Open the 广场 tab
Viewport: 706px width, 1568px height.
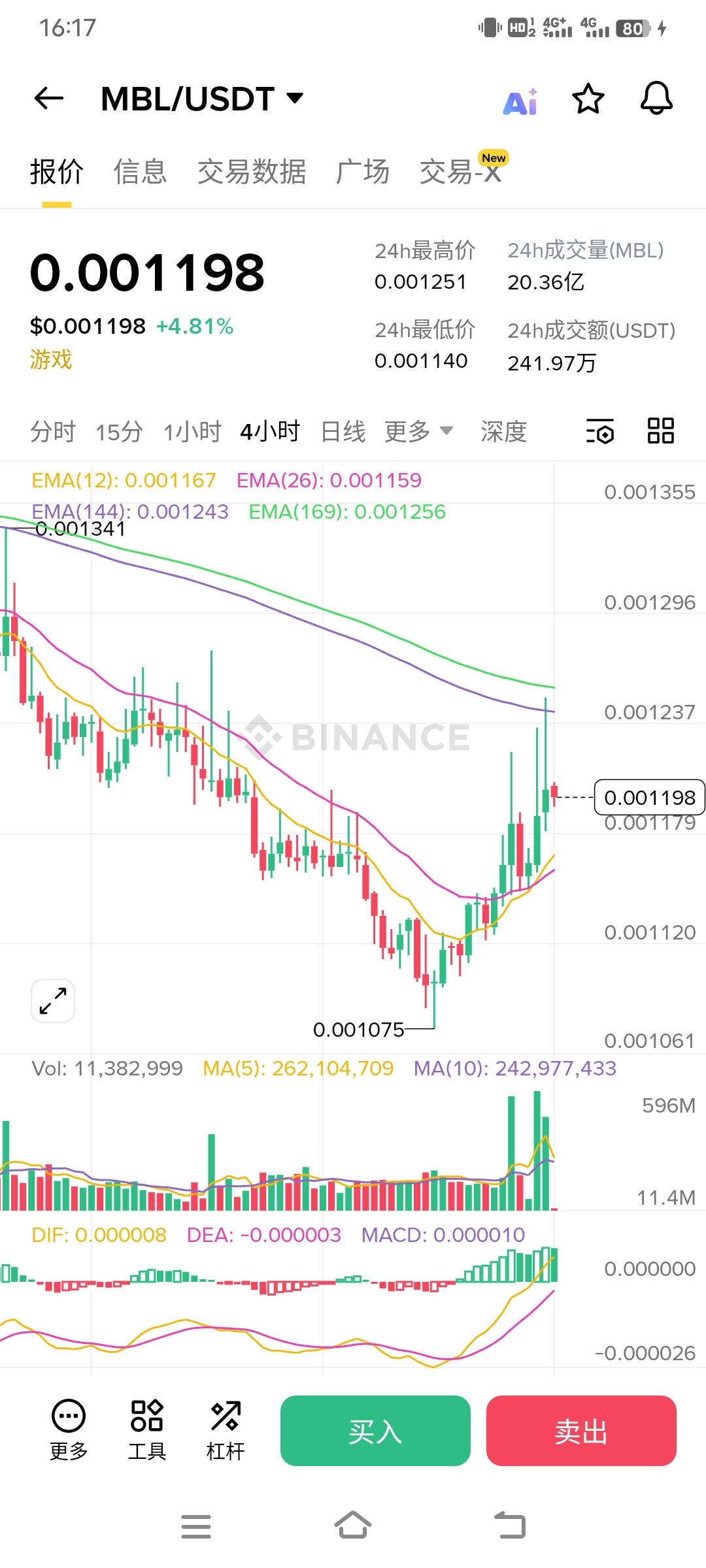pos(363,172)
